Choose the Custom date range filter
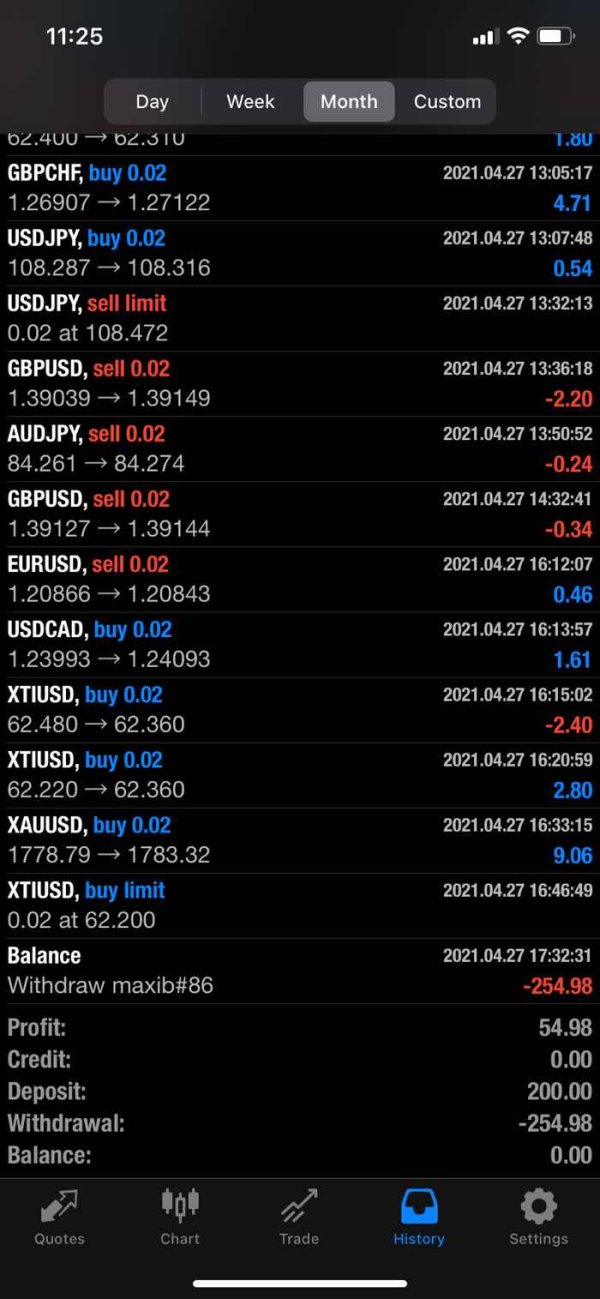The height and width of the screenshot is (1299, 600). [447, 101]
